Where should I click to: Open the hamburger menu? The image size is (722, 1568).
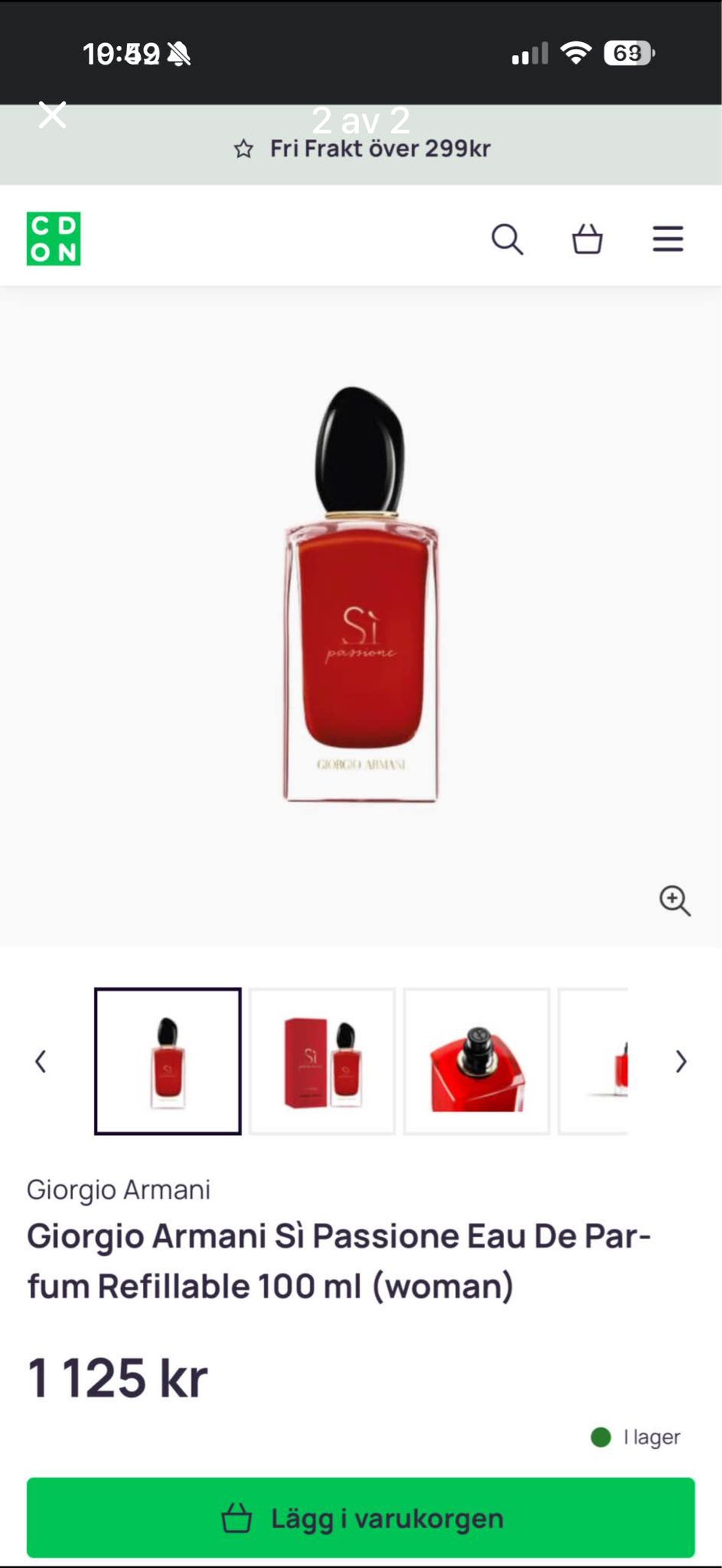pos(667,240)
